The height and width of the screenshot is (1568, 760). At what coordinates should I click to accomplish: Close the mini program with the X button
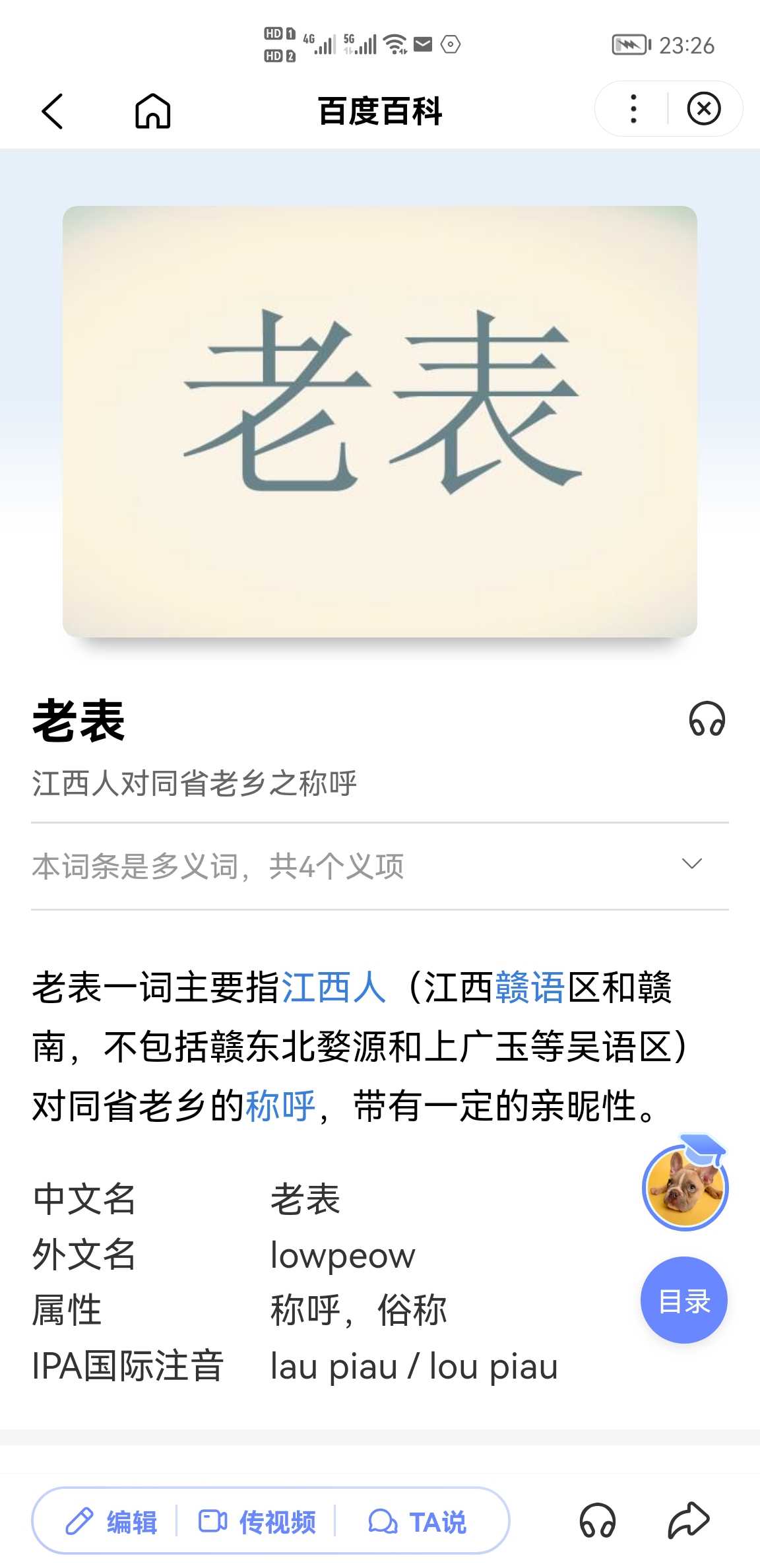coord(703,109)
